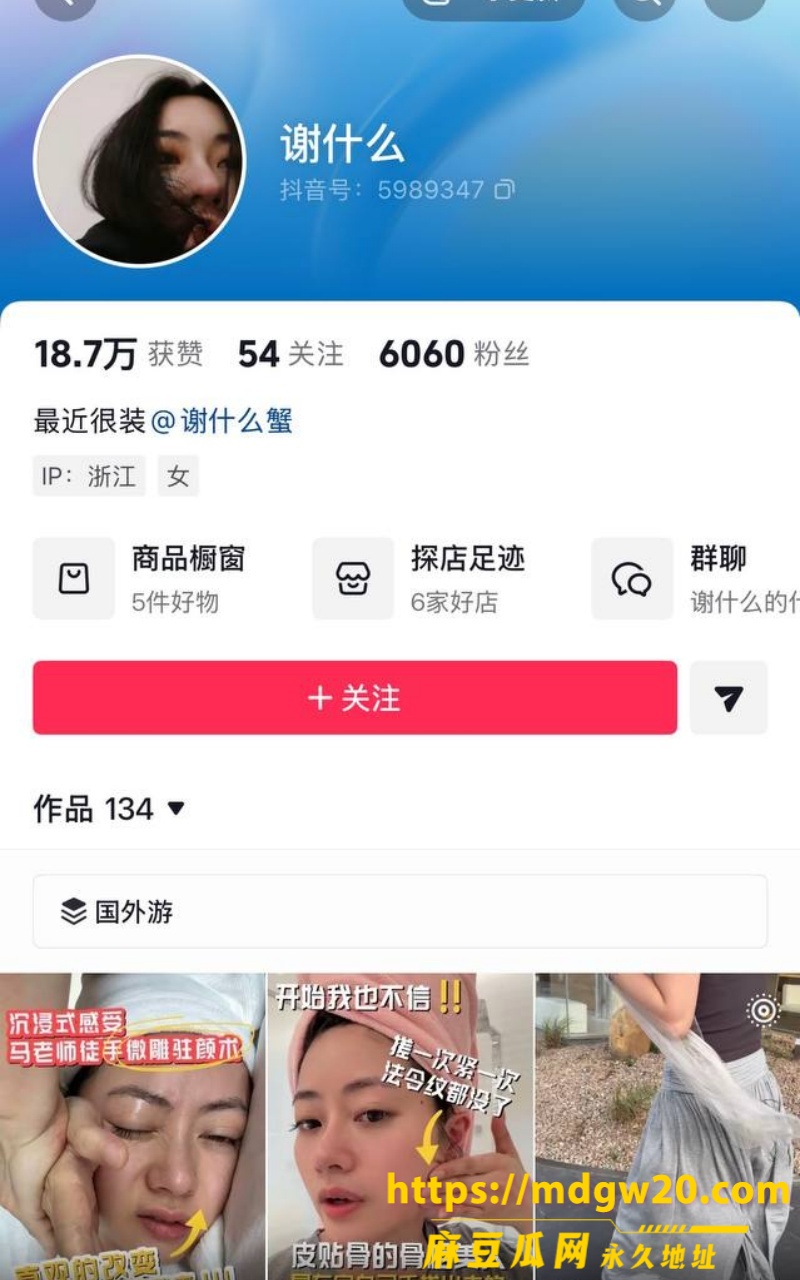View the 6060 粉丝 followers list
Screen dimensions: 800x1280
(454, 354)
